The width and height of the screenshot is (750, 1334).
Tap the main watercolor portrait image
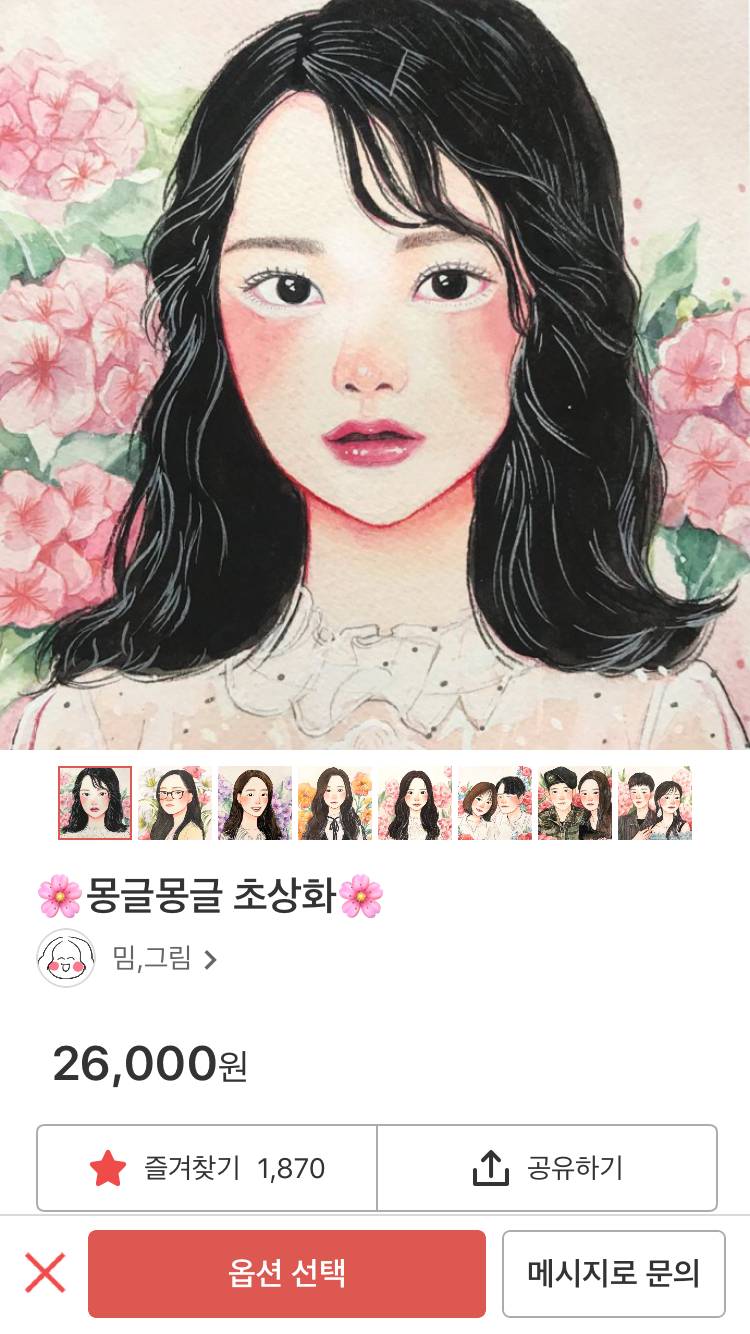pos(375,375)
